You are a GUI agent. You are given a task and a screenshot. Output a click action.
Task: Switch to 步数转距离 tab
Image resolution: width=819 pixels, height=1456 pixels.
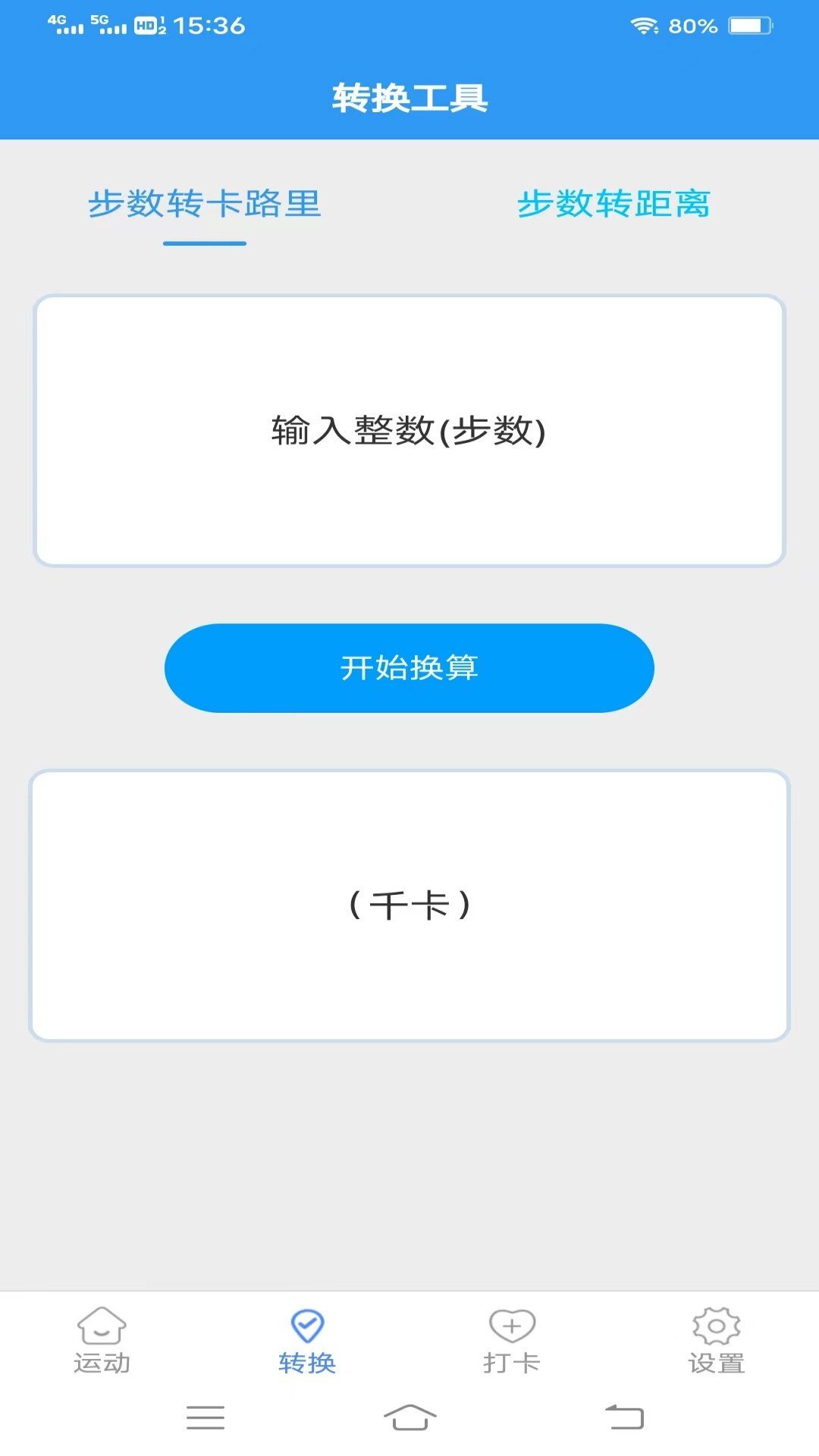(614, 203)
